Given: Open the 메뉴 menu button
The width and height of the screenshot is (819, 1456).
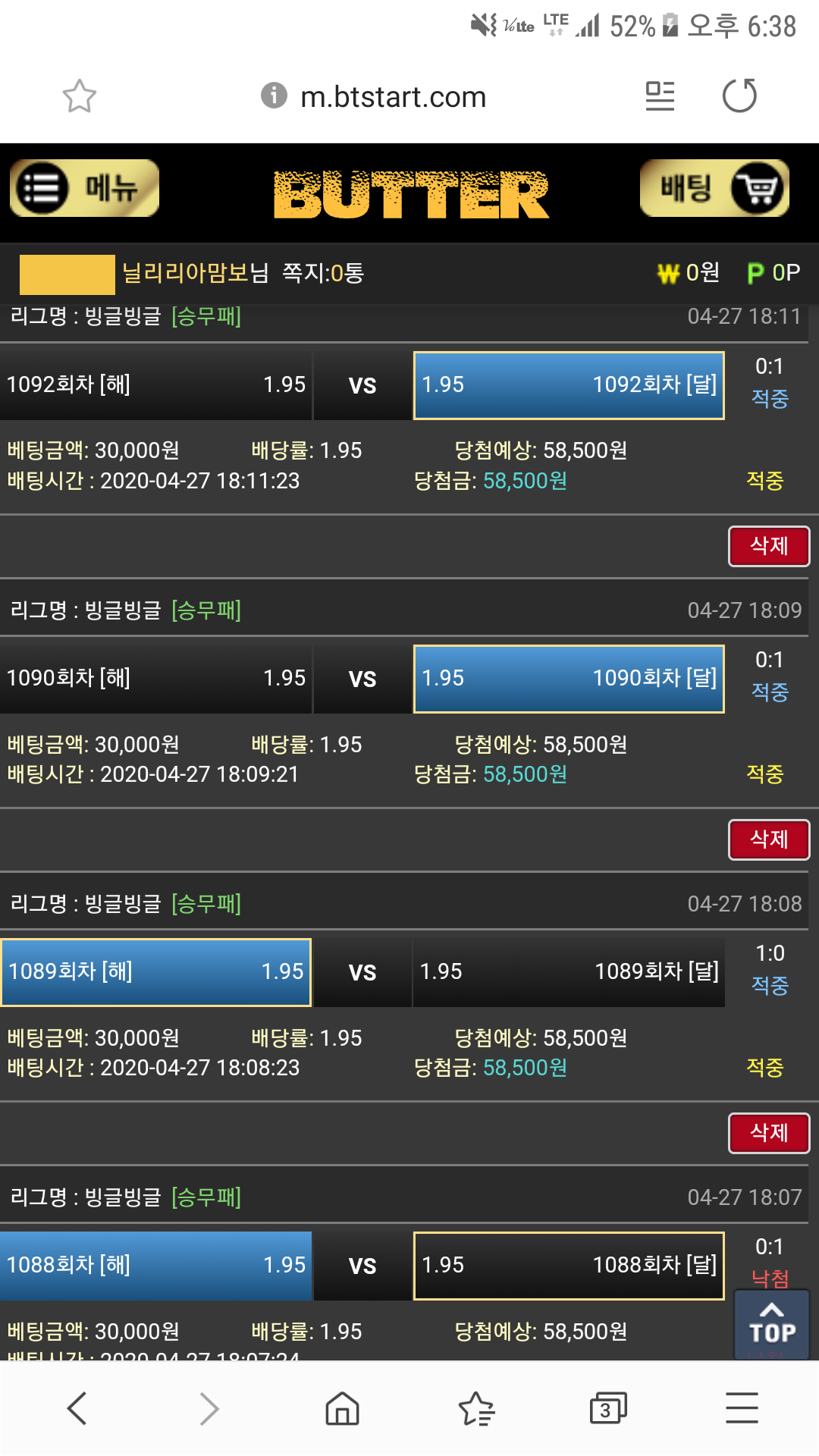Looking at the screenshot, I should [x=84, y=188].
